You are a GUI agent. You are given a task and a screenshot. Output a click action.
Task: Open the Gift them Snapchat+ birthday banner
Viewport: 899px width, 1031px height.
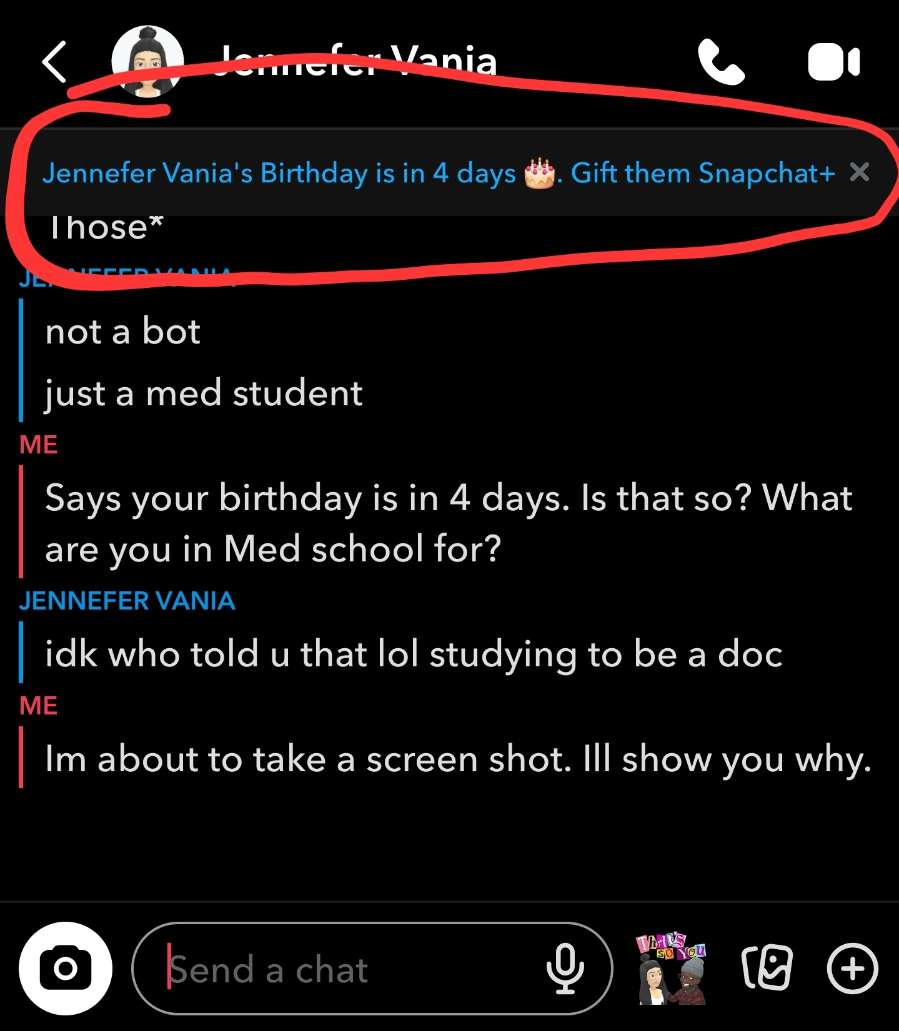click(x=438, y=174)
